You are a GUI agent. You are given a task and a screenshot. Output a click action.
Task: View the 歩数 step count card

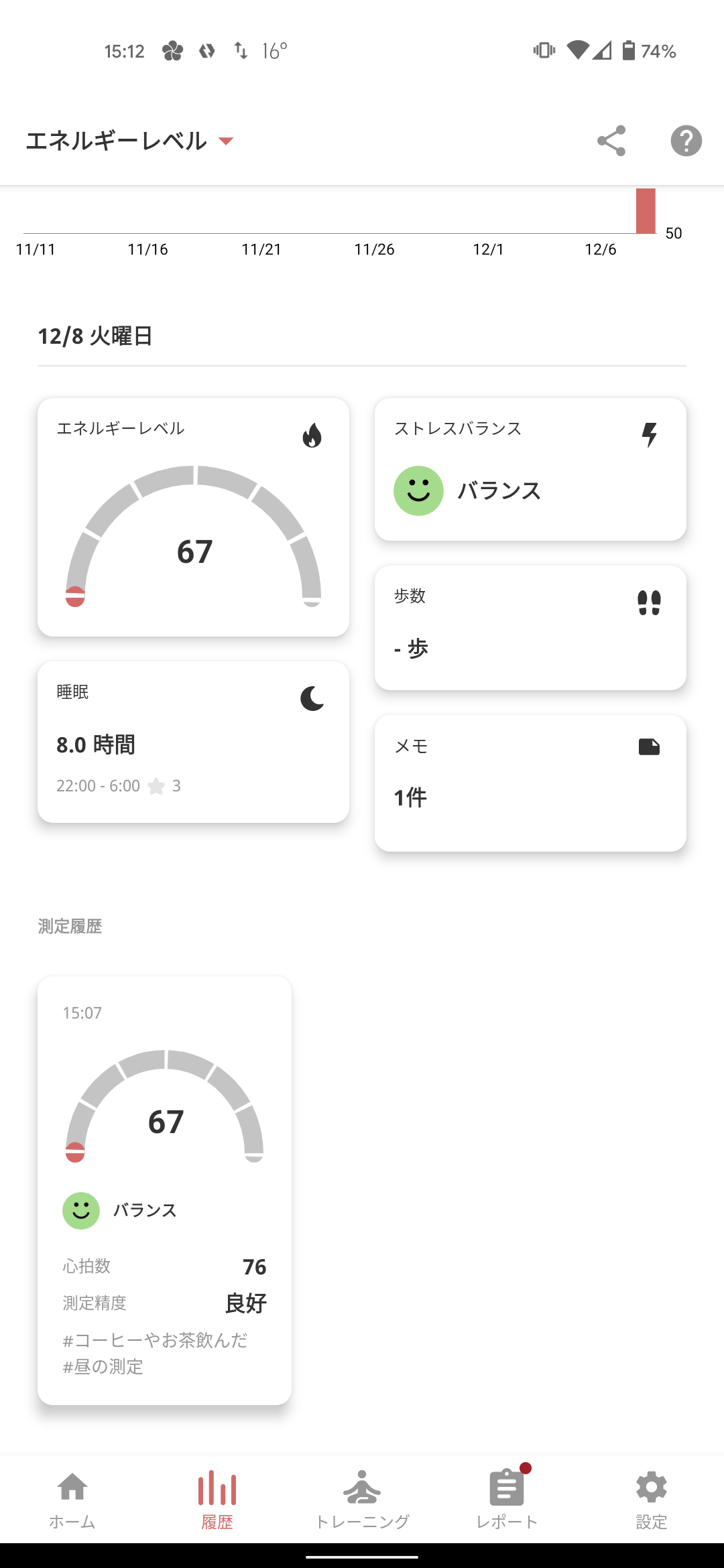pos(530,628)
